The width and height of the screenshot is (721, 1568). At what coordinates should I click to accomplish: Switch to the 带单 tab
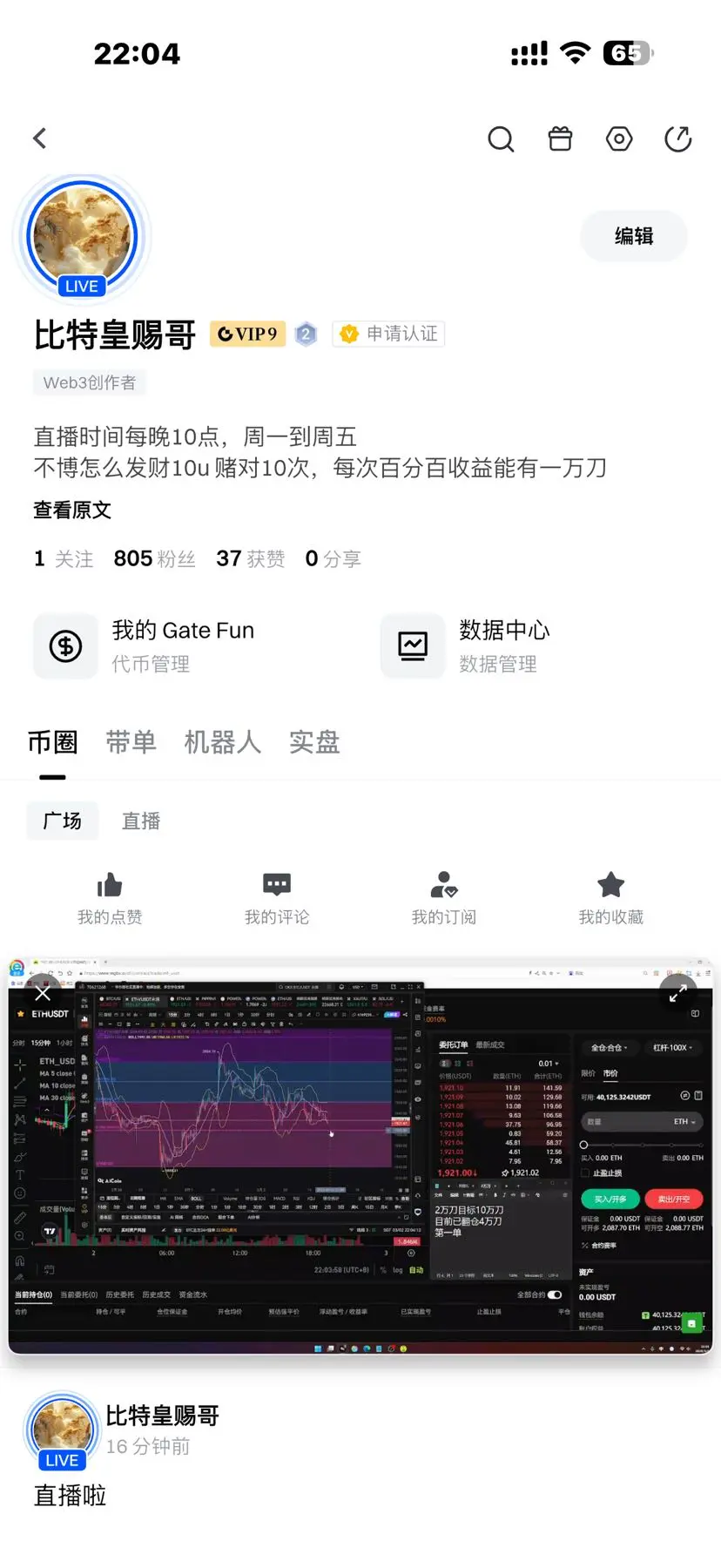click(x=131, y=742)
